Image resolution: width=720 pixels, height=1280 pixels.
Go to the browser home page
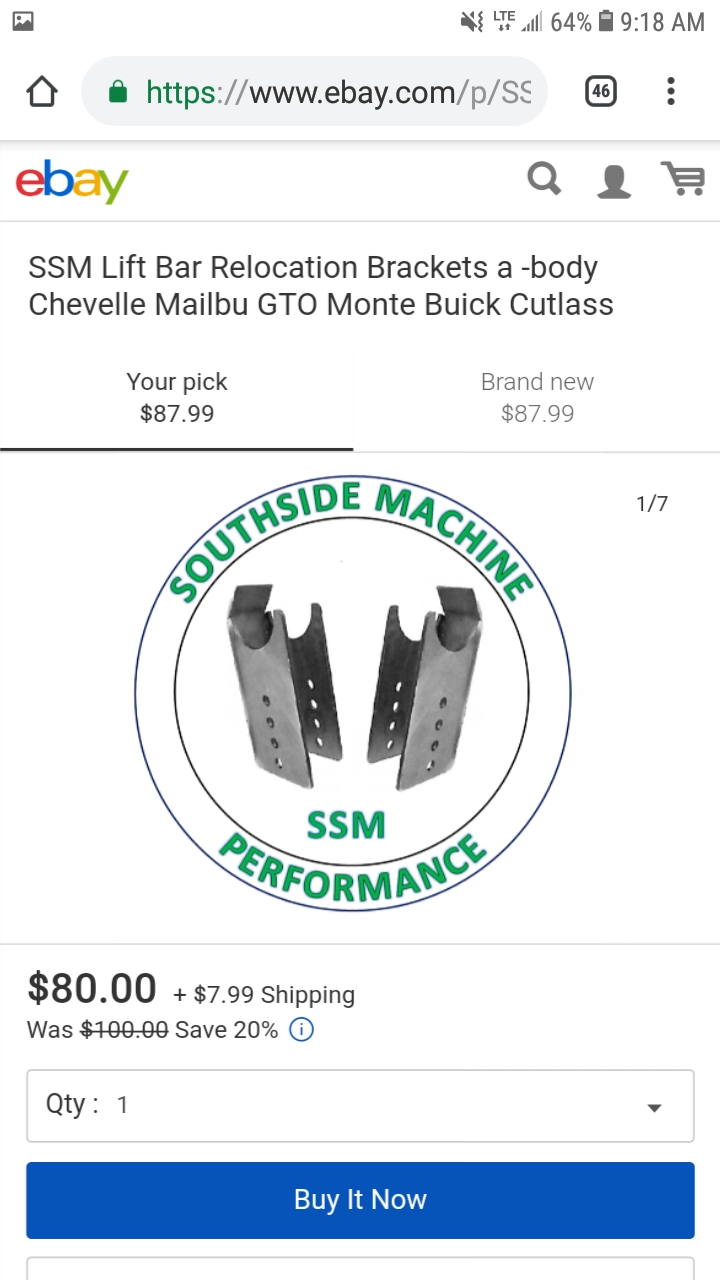click(x=42, y=92)
